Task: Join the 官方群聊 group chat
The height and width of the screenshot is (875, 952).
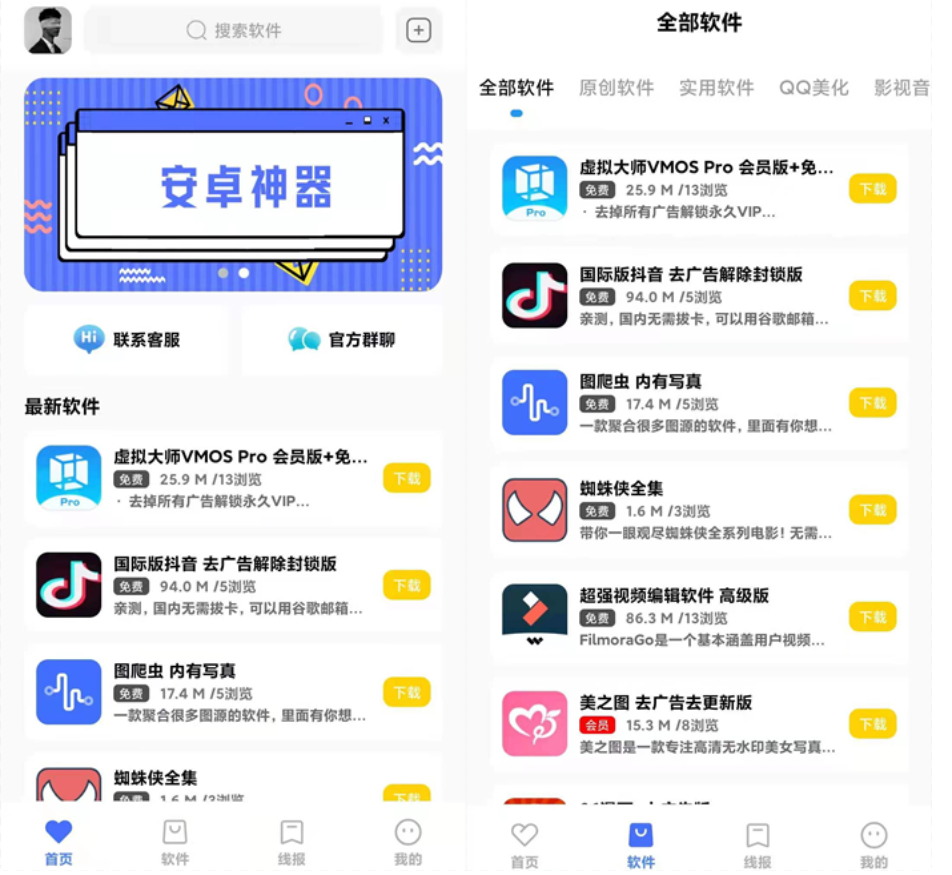Action: 342,340
